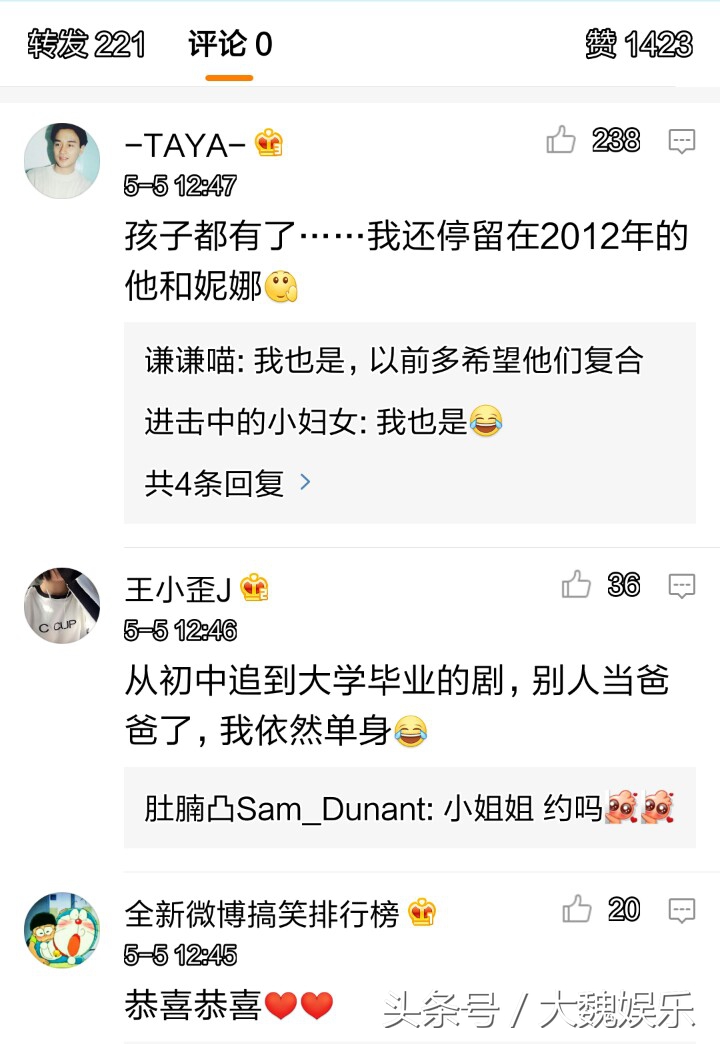
Task: Click the crown badge beside 全新微博搞笑排行榜
Action: click(423, 911)
